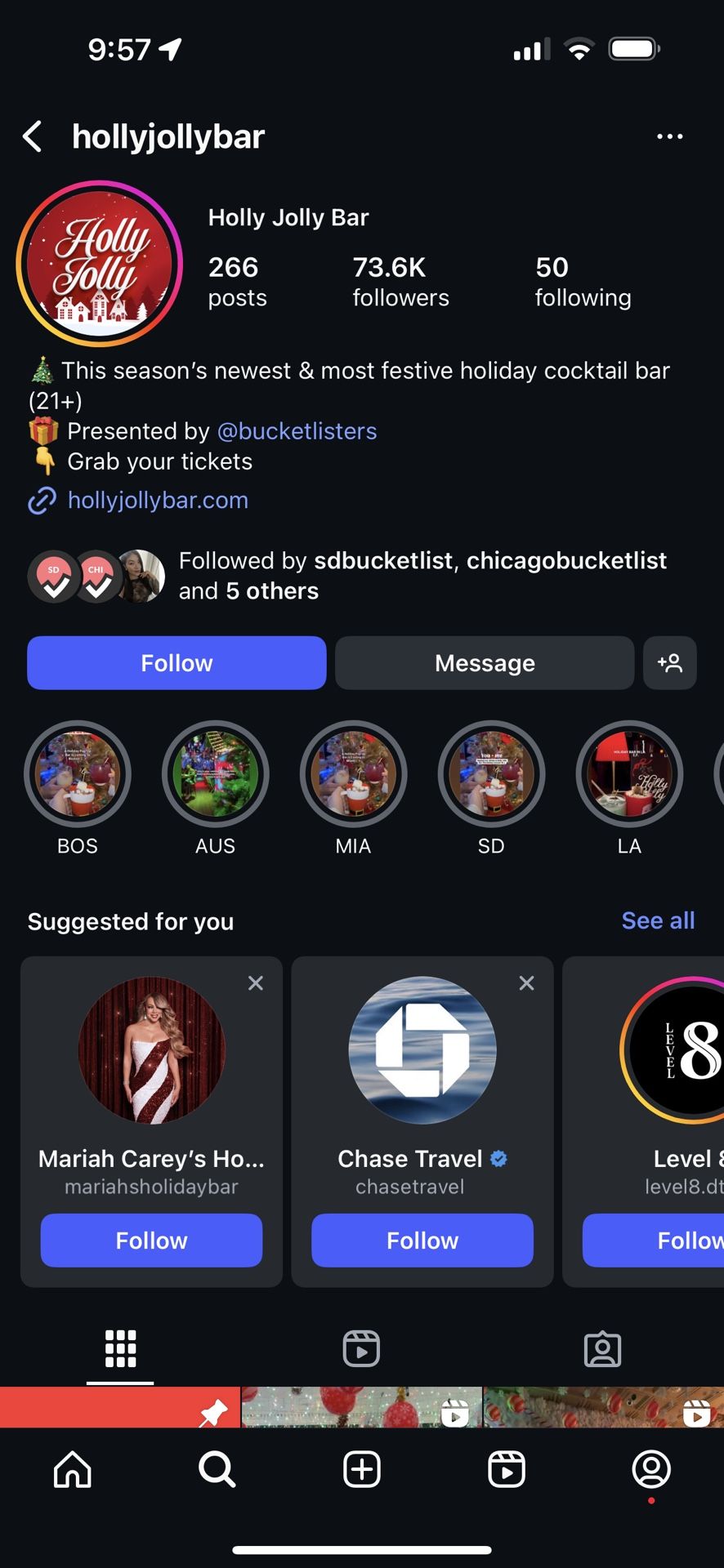This screenshot has width=724, height=1568.
Task: Follow Holly Jolly Bar
Action: tap(177, 663)
